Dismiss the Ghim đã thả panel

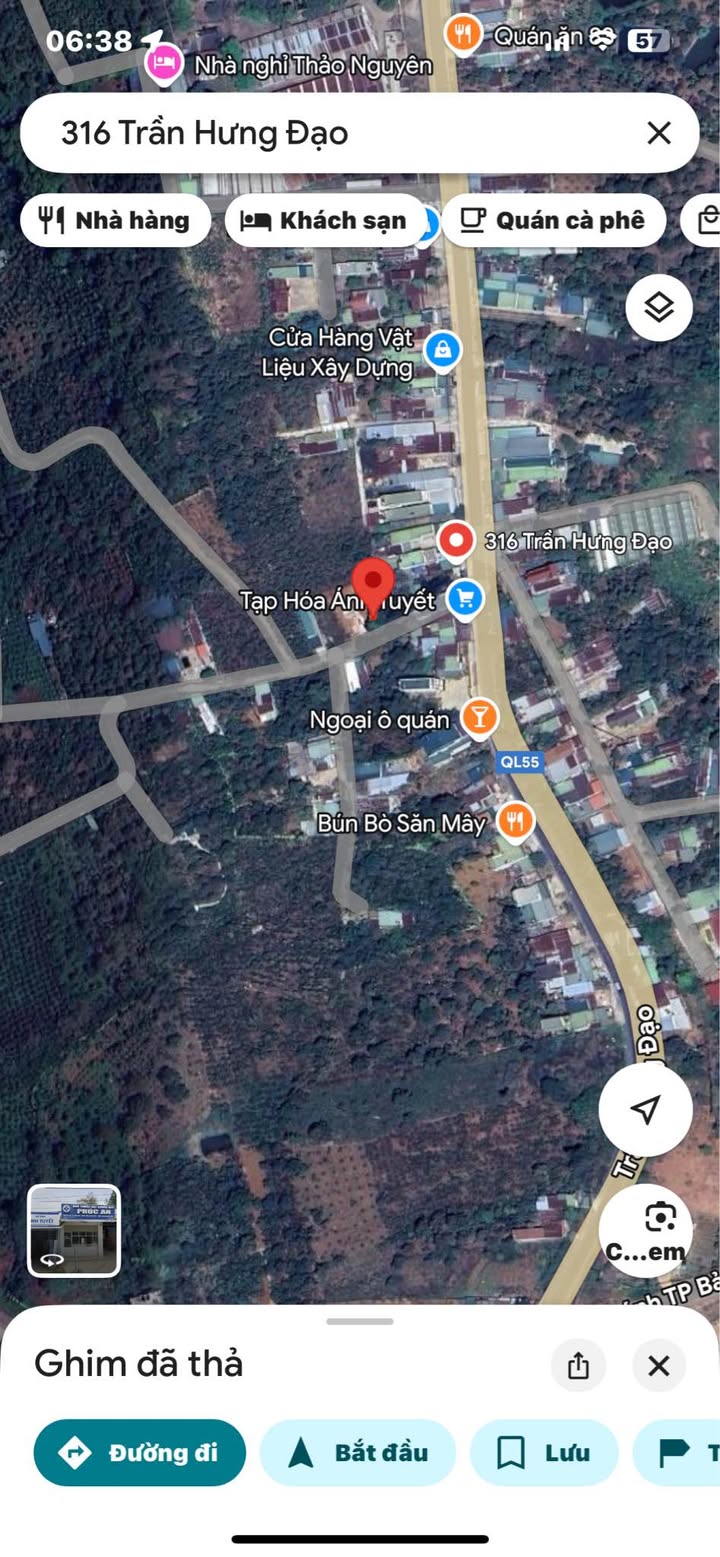[658, 1365]
